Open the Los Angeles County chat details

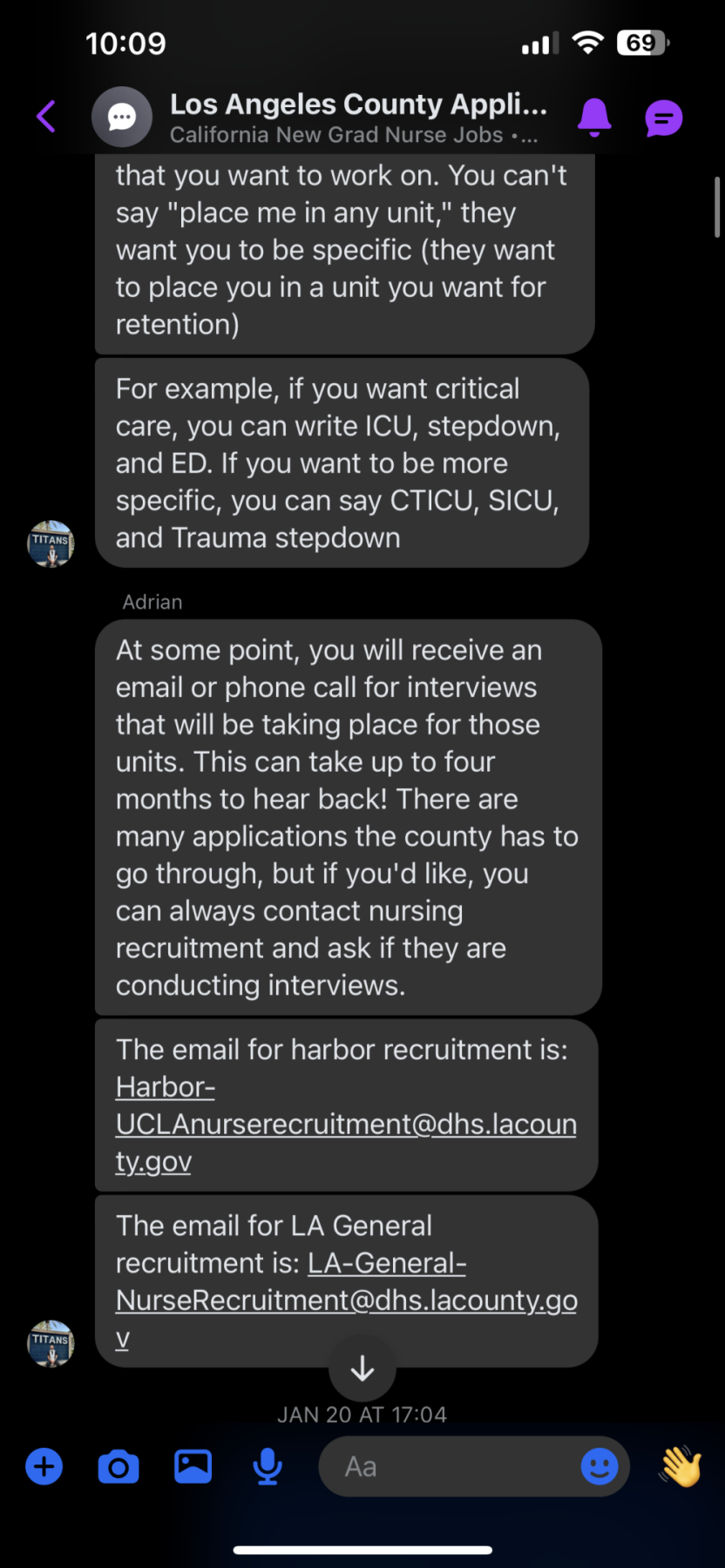(357, 117)
